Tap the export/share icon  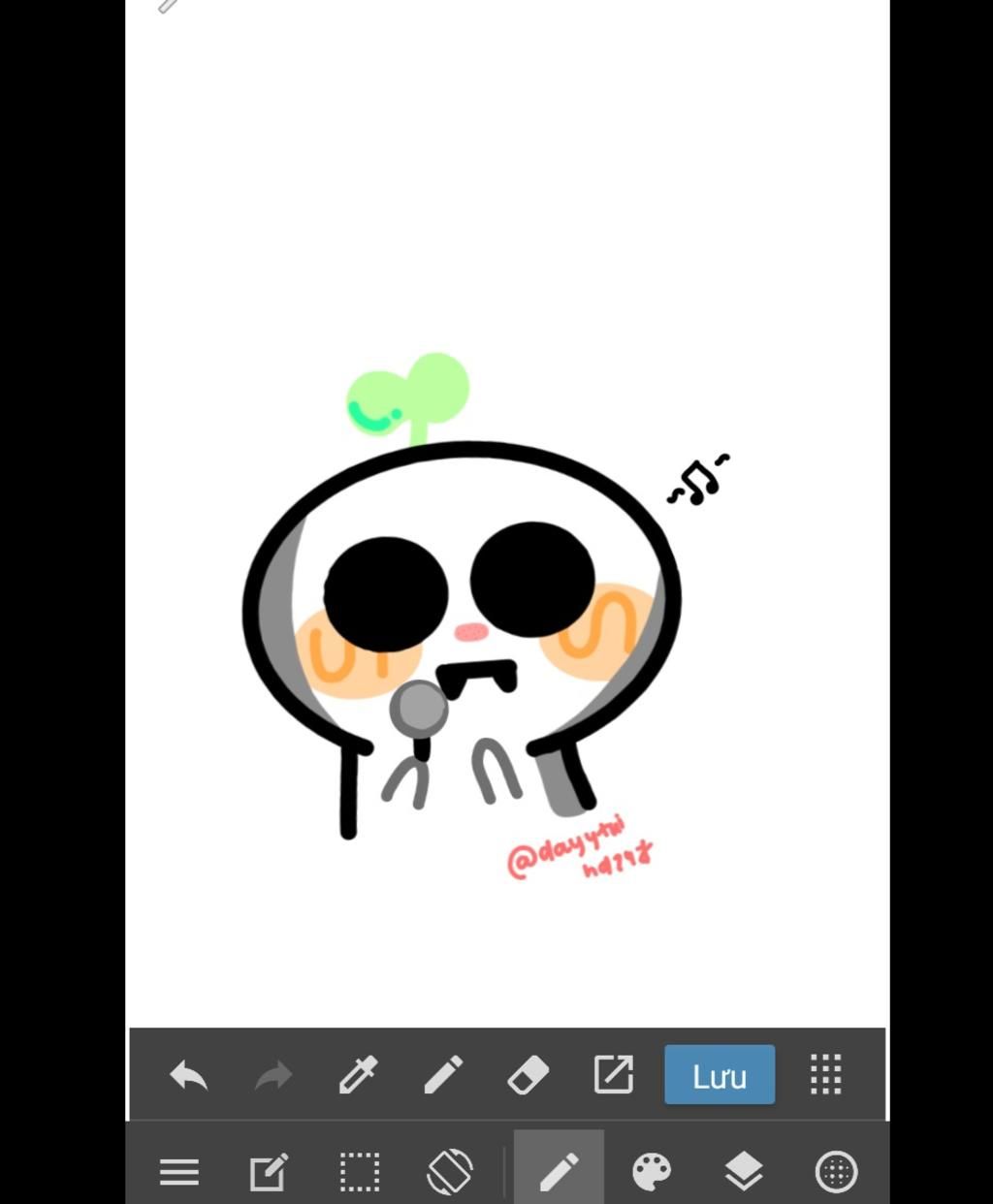click(x=613, y=1075)
